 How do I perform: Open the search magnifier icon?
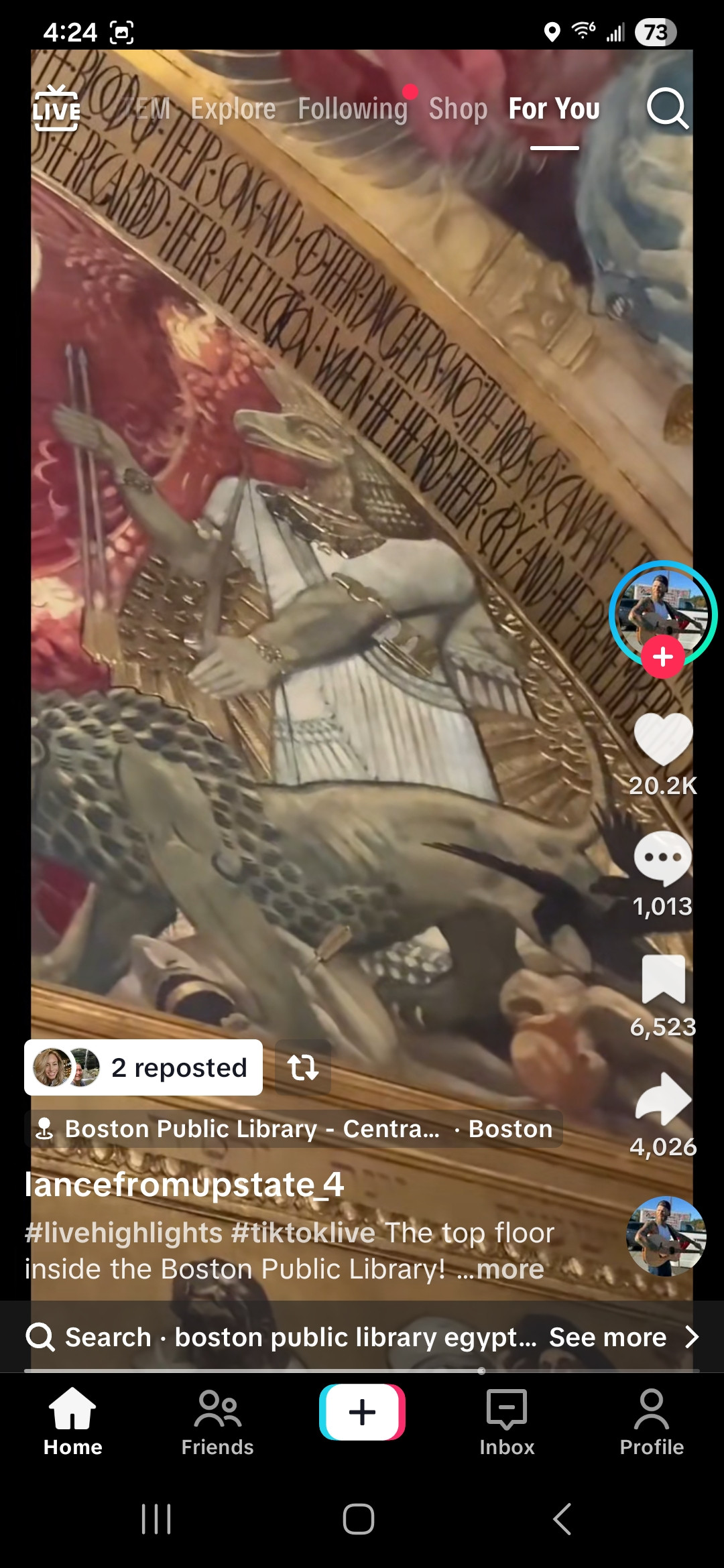click(667, 109)
